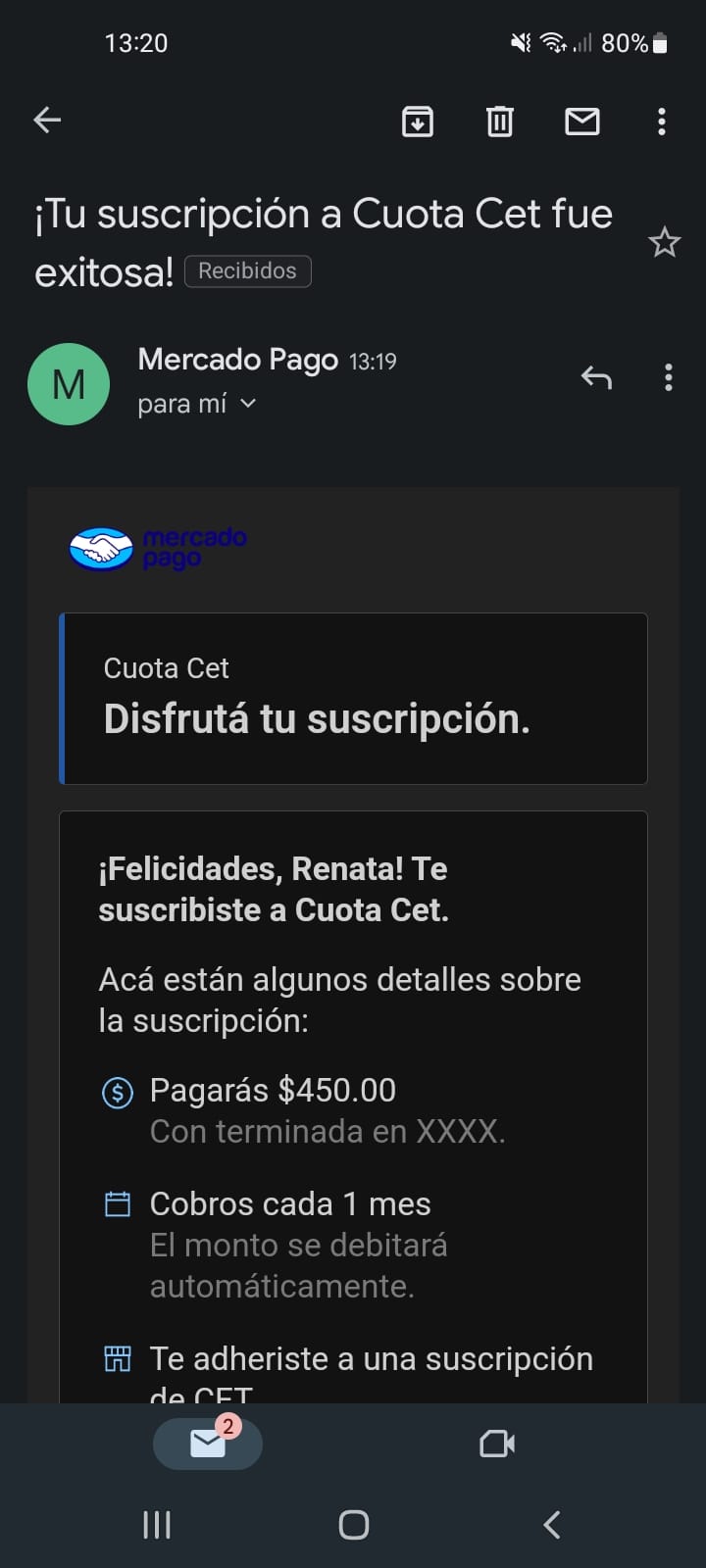Open Mercado Pago sender avatar
The width and height of the screenshot is (706, 1568).
(x=69, y=384)
